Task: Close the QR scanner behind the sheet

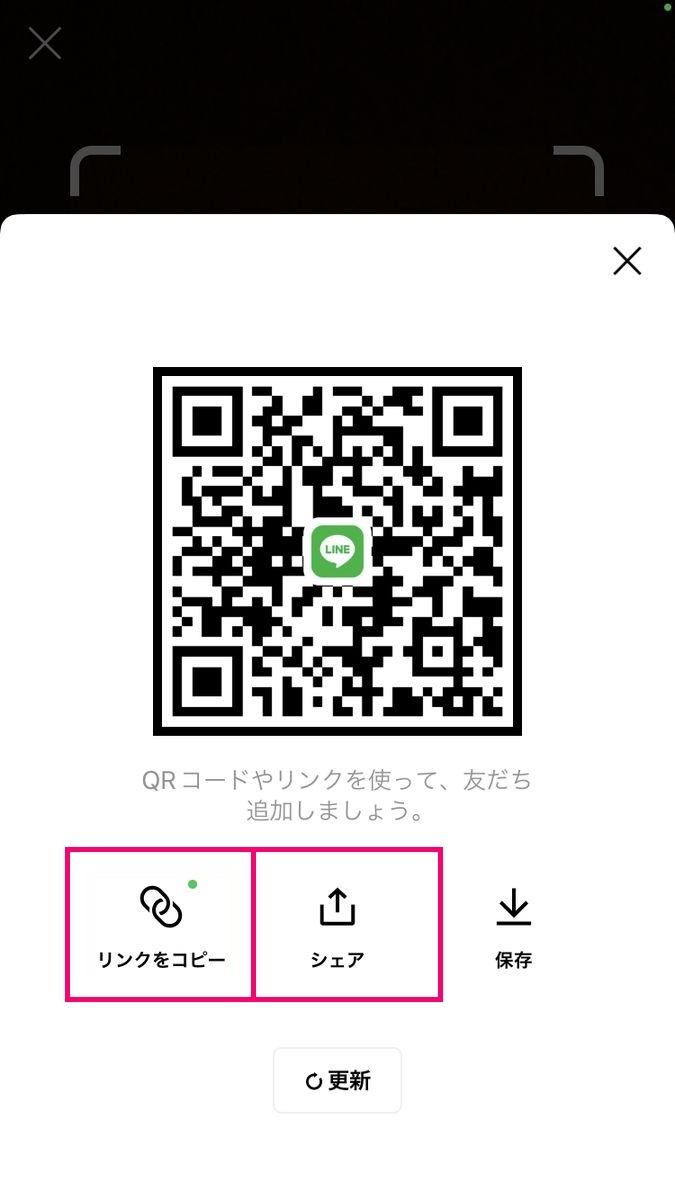Action: (45, 43)
